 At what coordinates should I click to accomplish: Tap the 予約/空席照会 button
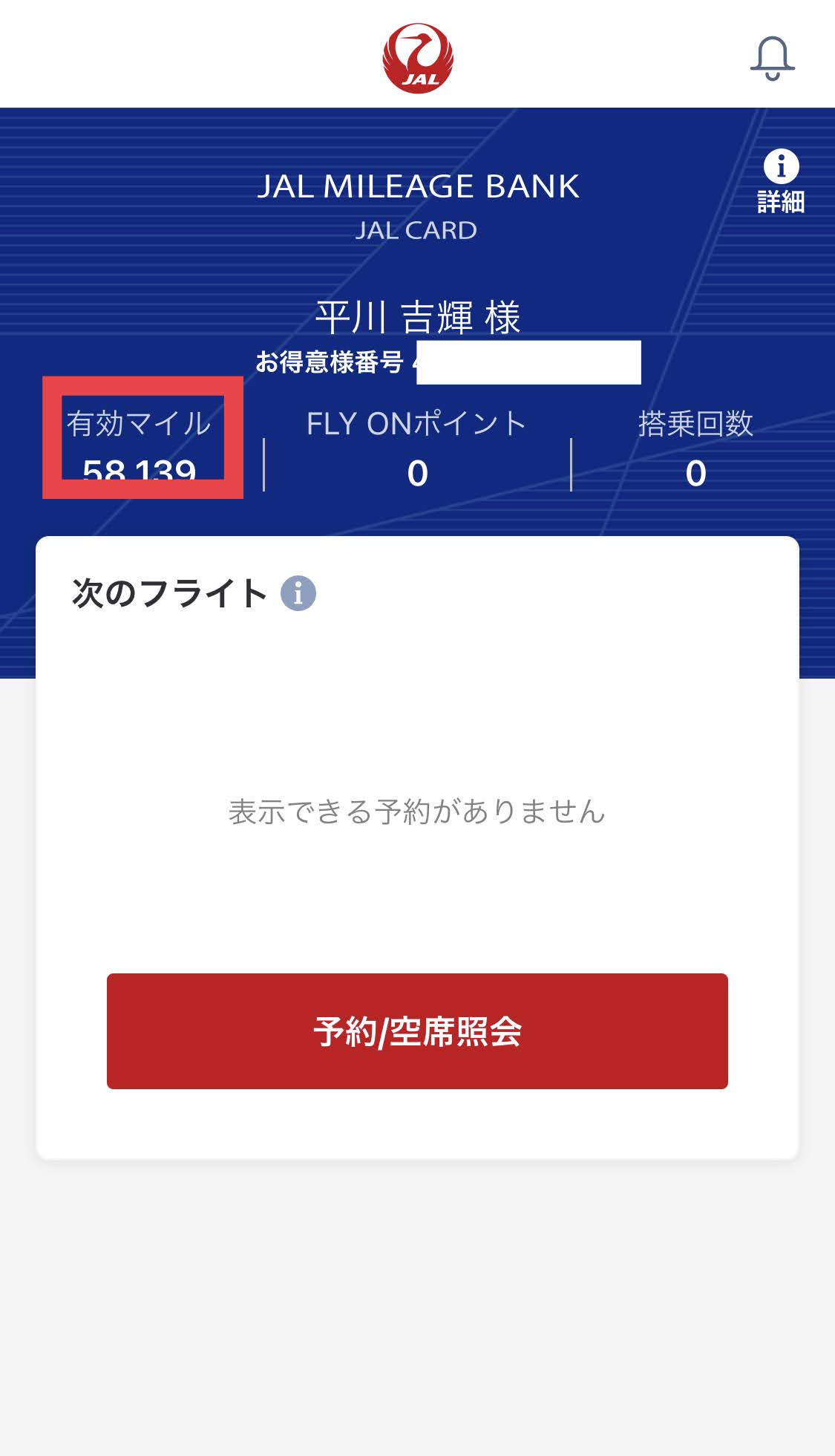tap(417, 1031)
